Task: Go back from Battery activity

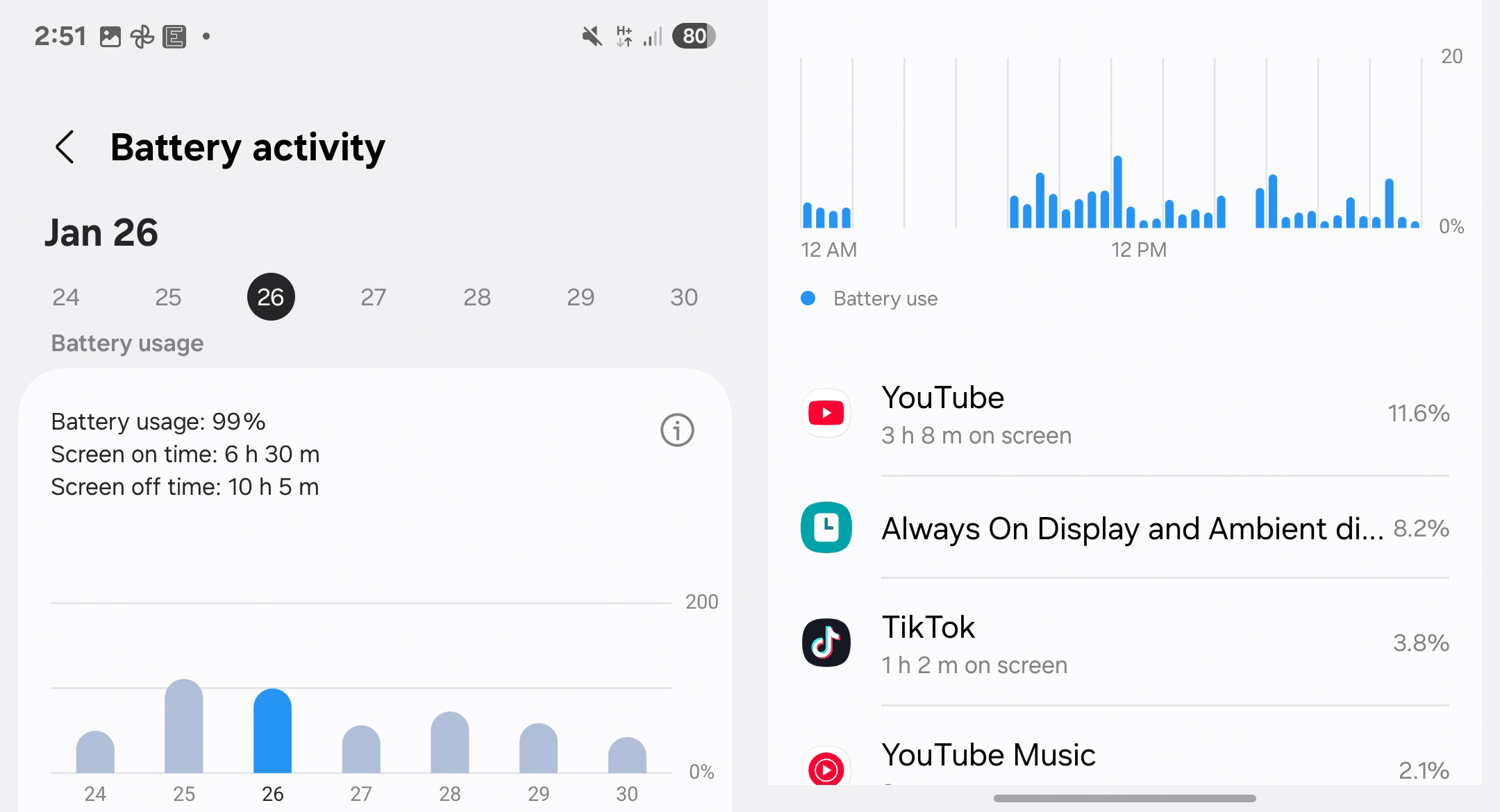Action: point(65,147)
